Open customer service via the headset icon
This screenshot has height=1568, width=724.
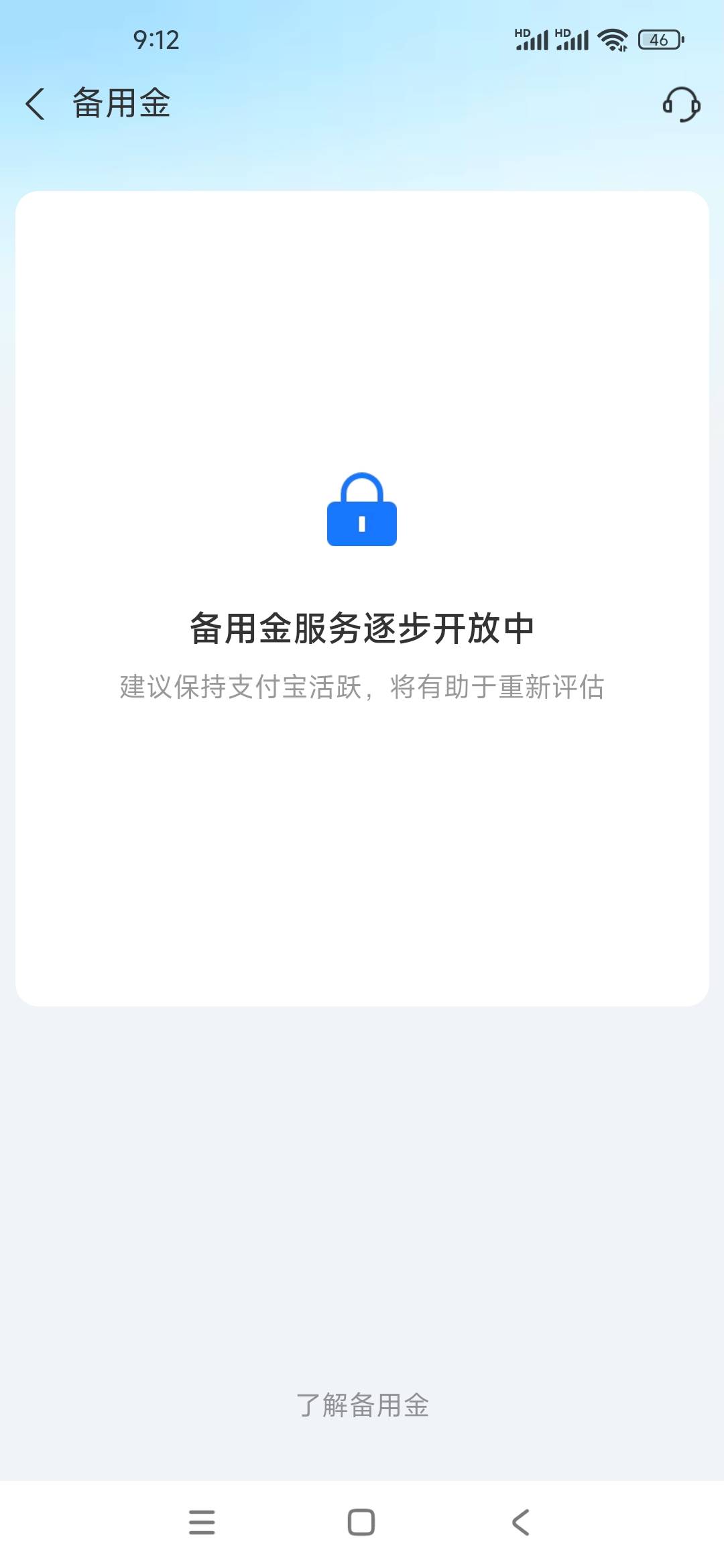click(681, 105)
